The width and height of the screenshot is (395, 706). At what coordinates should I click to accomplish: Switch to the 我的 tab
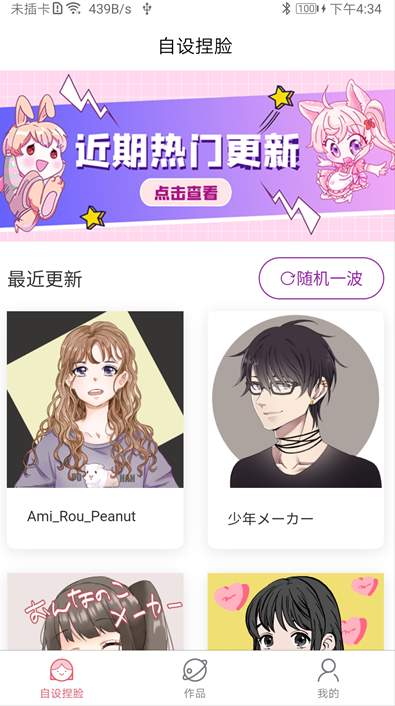tap(328, 678)
